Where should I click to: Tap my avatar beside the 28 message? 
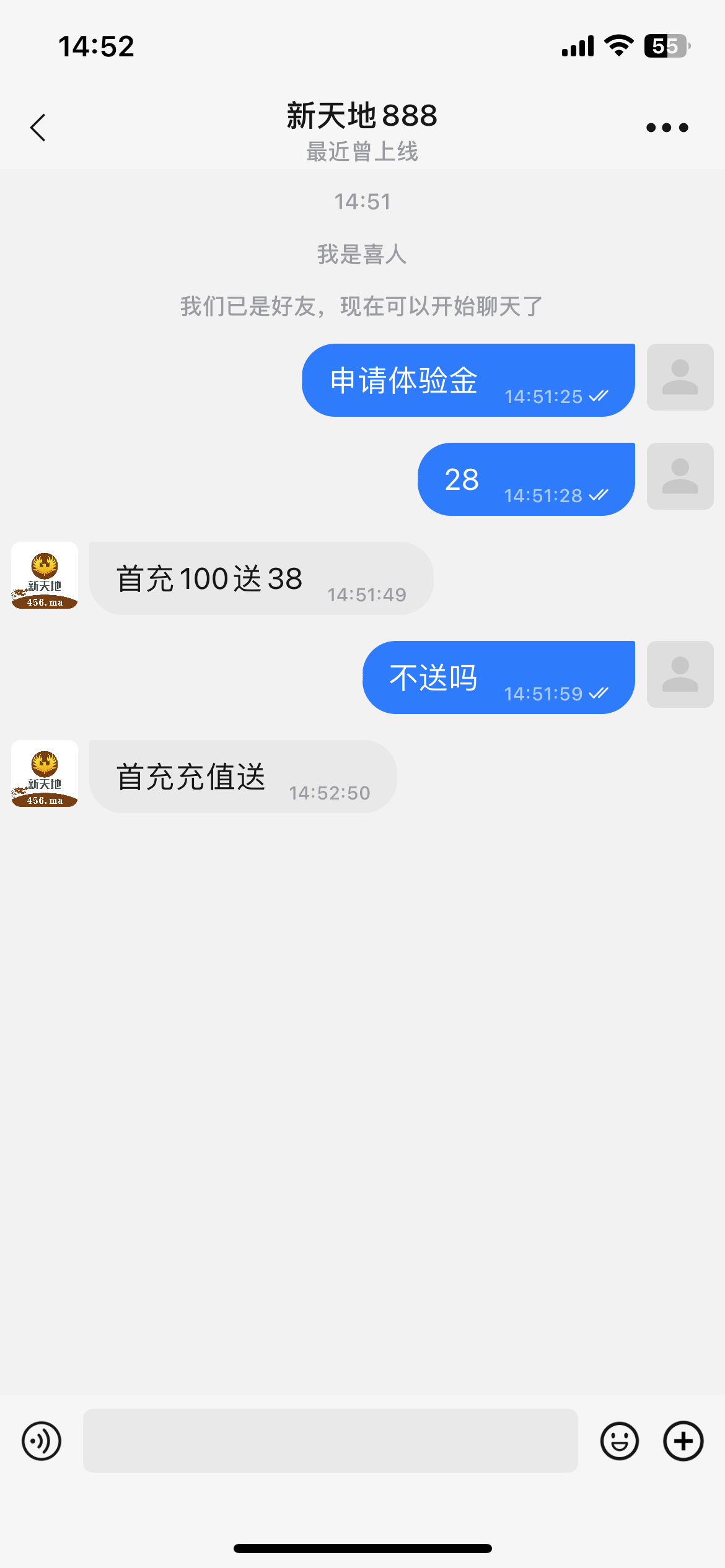point(680,476)
